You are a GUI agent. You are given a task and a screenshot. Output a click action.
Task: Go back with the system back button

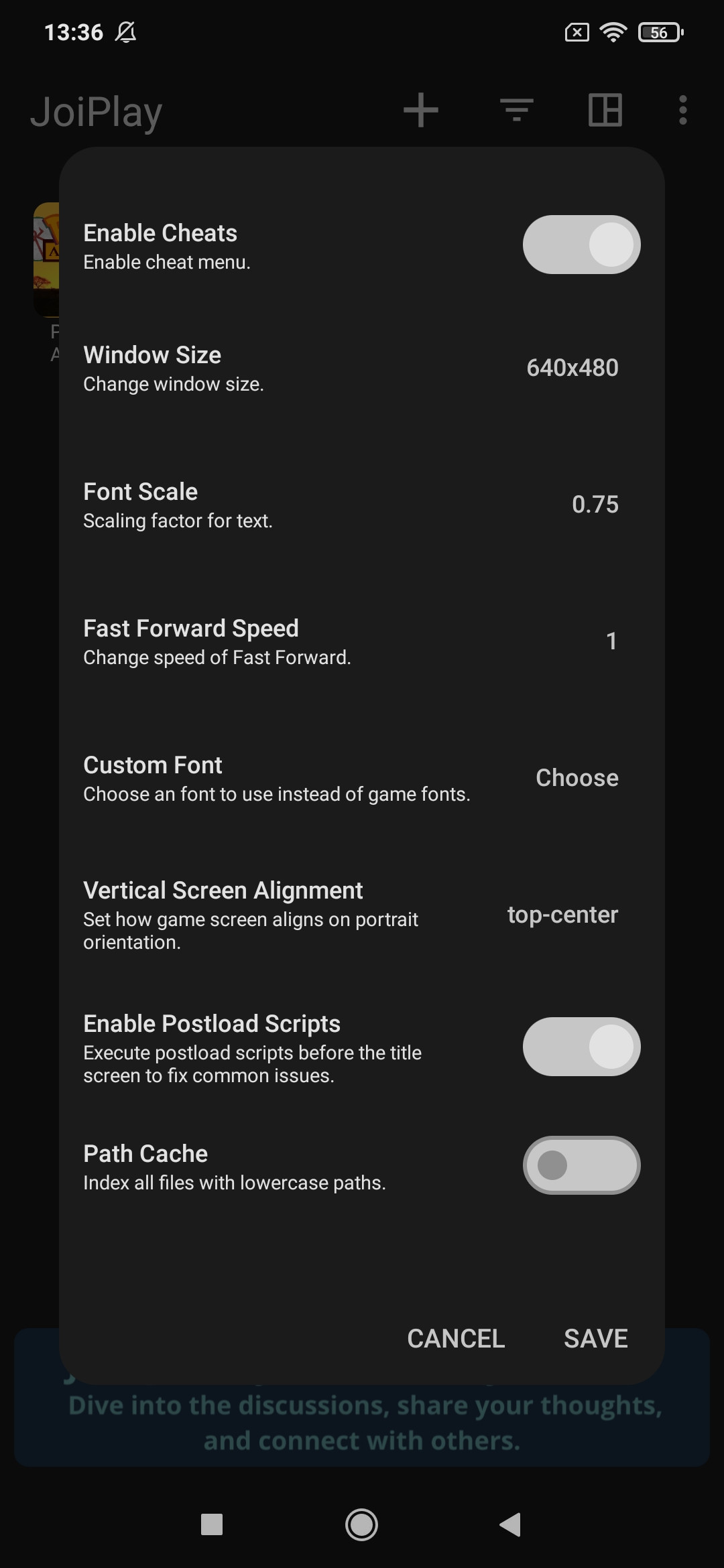(510, 1524)
